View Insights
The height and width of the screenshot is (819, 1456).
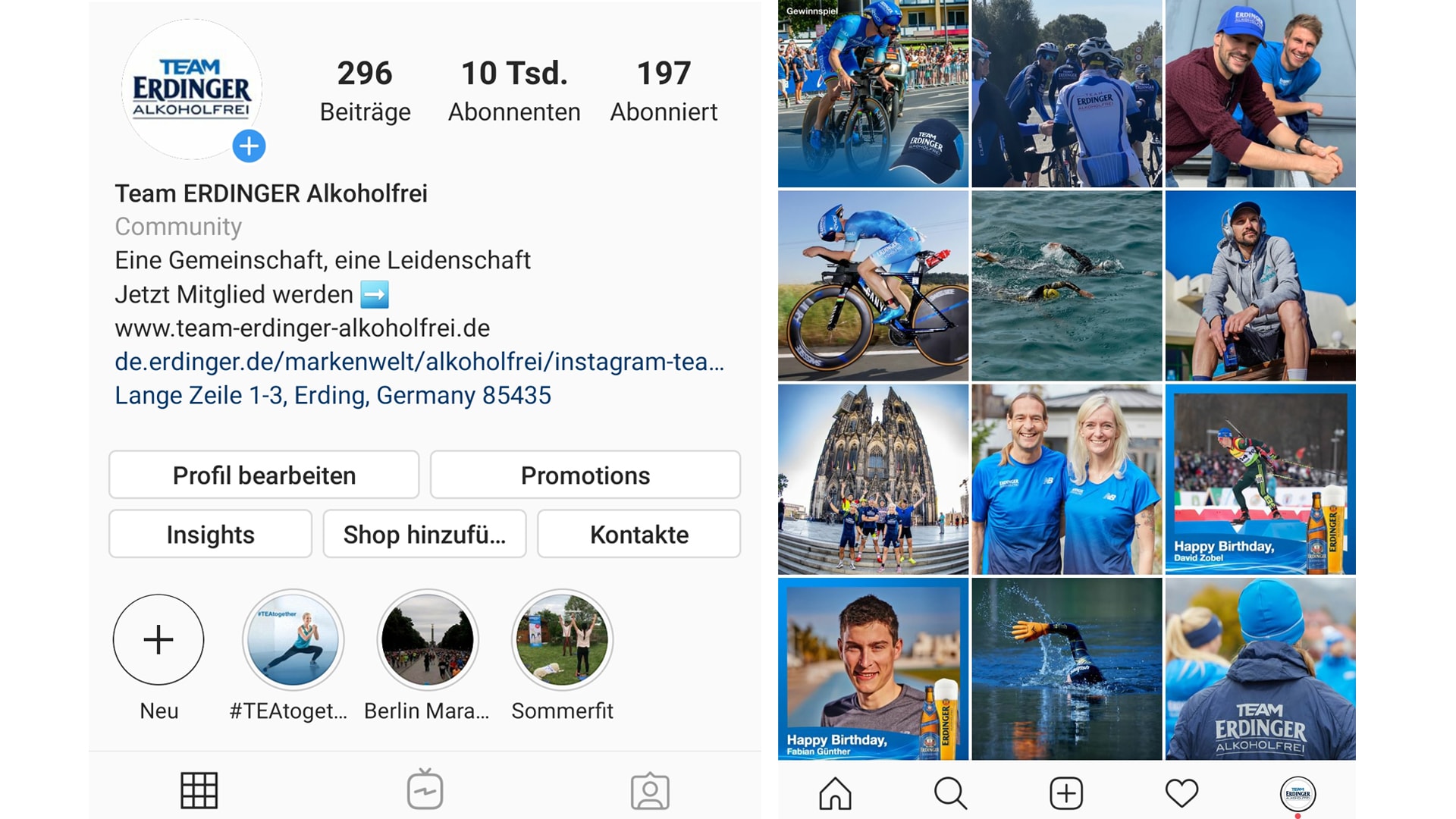point(210,534)
